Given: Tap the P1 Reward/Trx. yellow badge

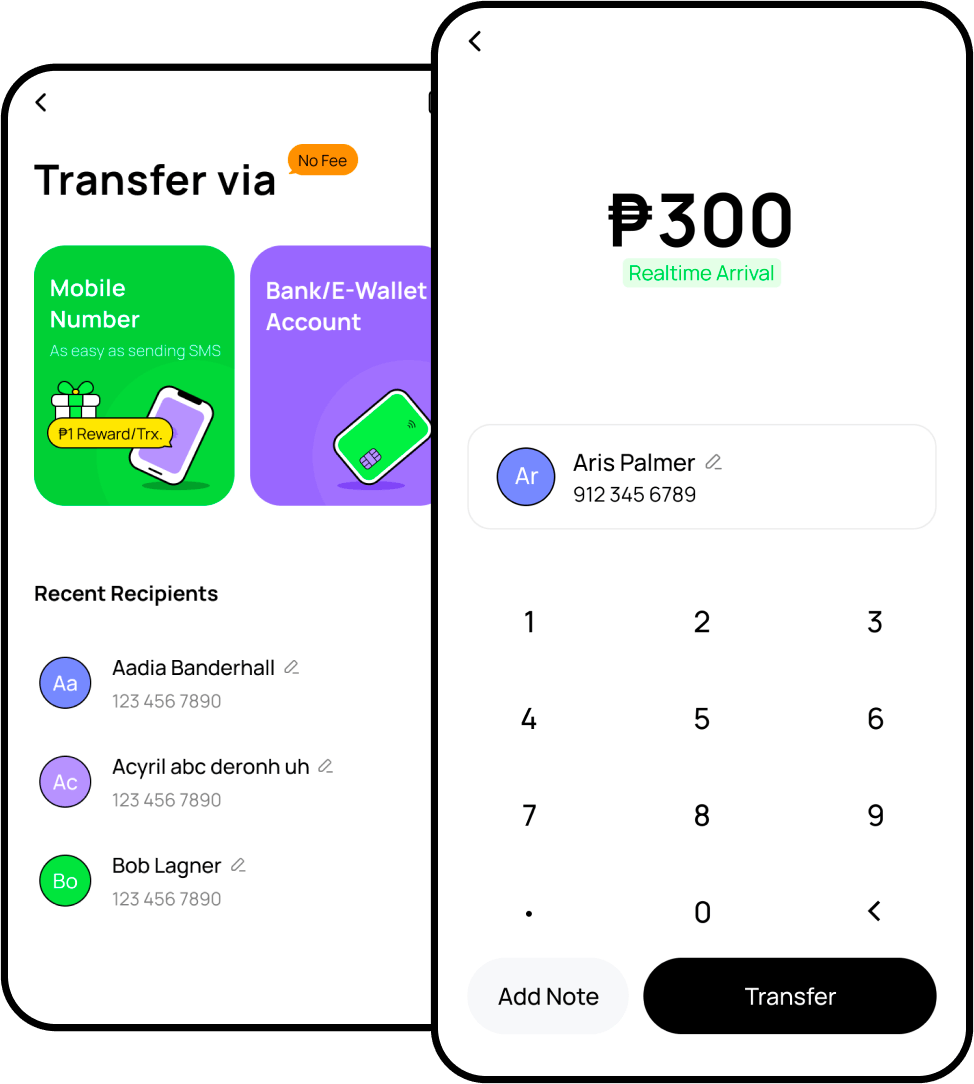Looking at the screenshot, I should tap(110, 433).
